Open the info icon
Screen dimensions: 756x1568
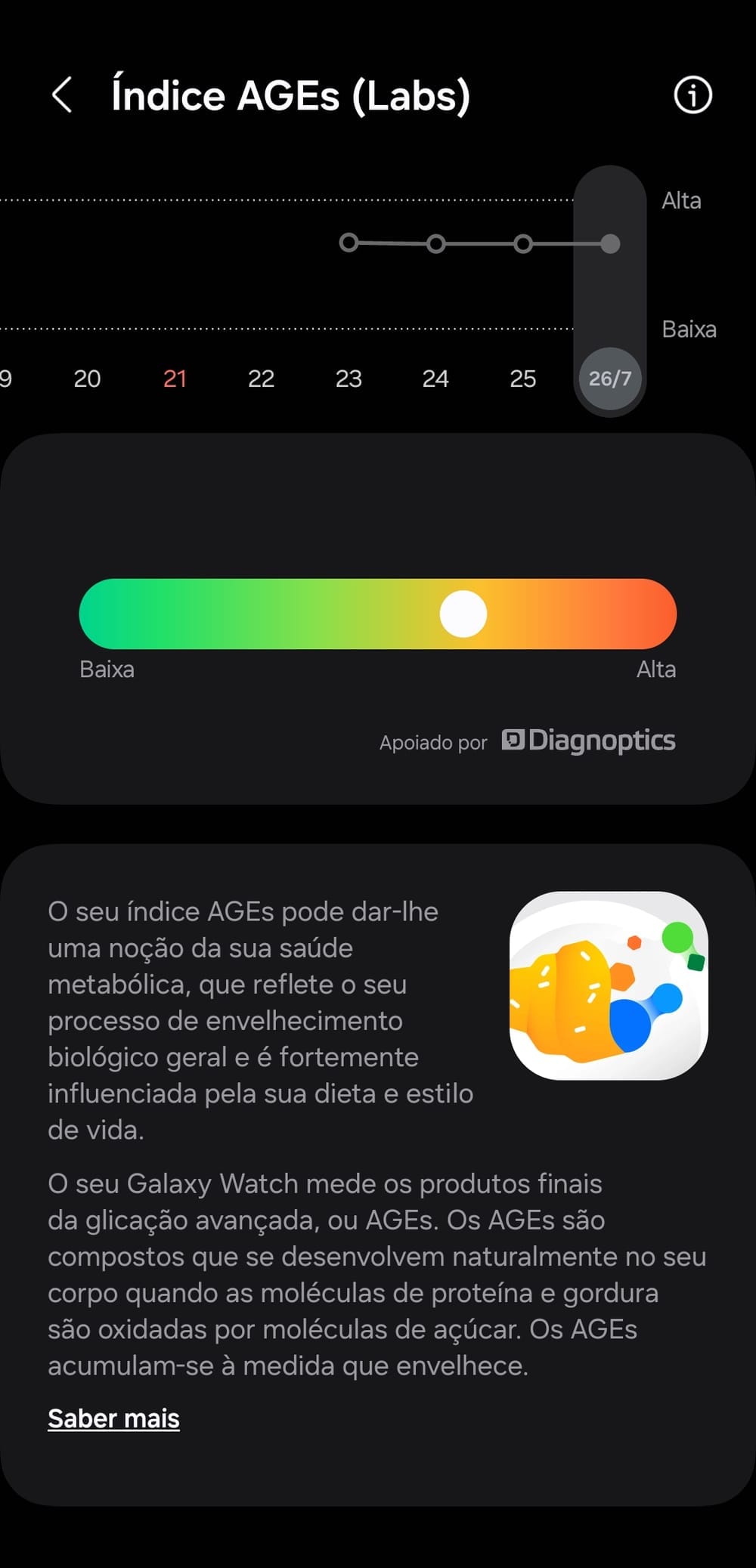tap(692, 95)
